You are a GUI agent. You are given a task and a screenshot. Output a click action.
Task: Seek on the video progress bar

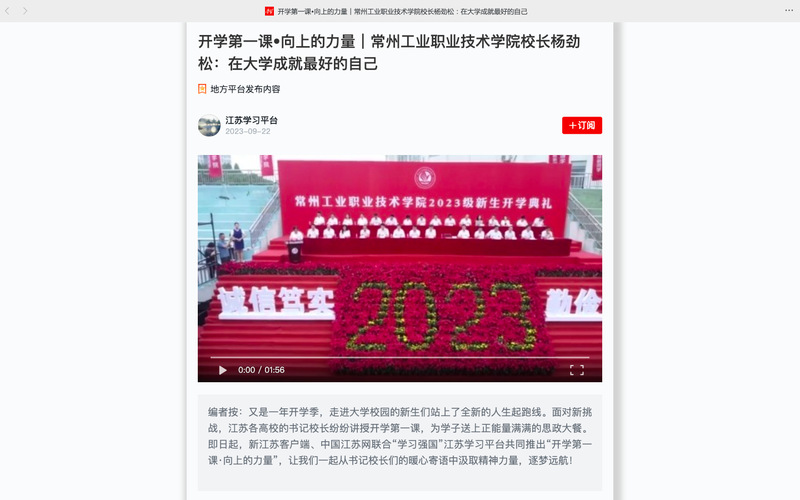point(400,357)
